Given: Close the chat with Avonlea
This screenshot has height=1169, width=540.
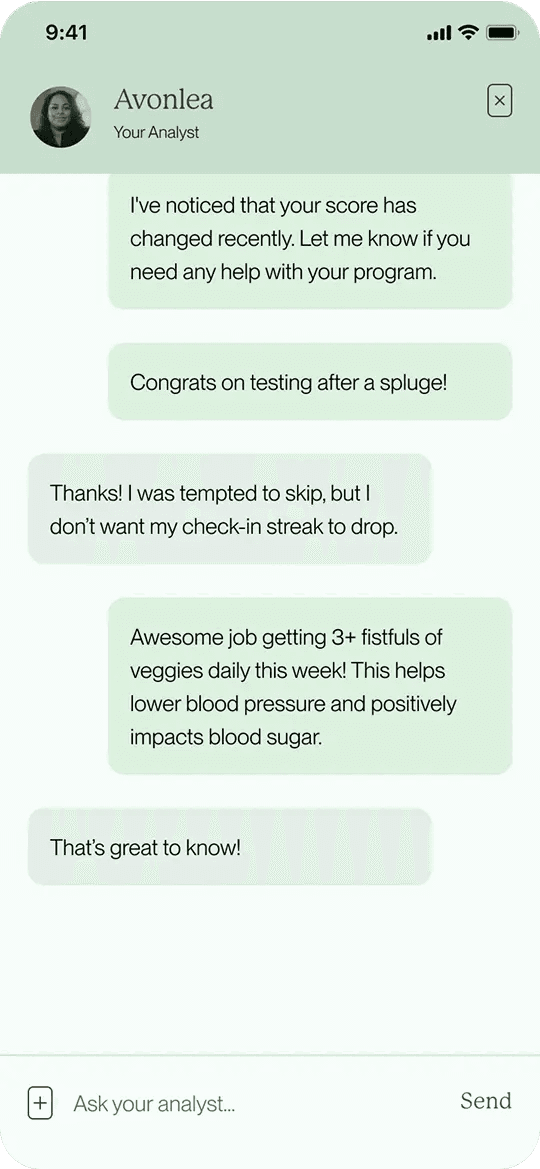Looking at the screenshot, I should [499, 101].
